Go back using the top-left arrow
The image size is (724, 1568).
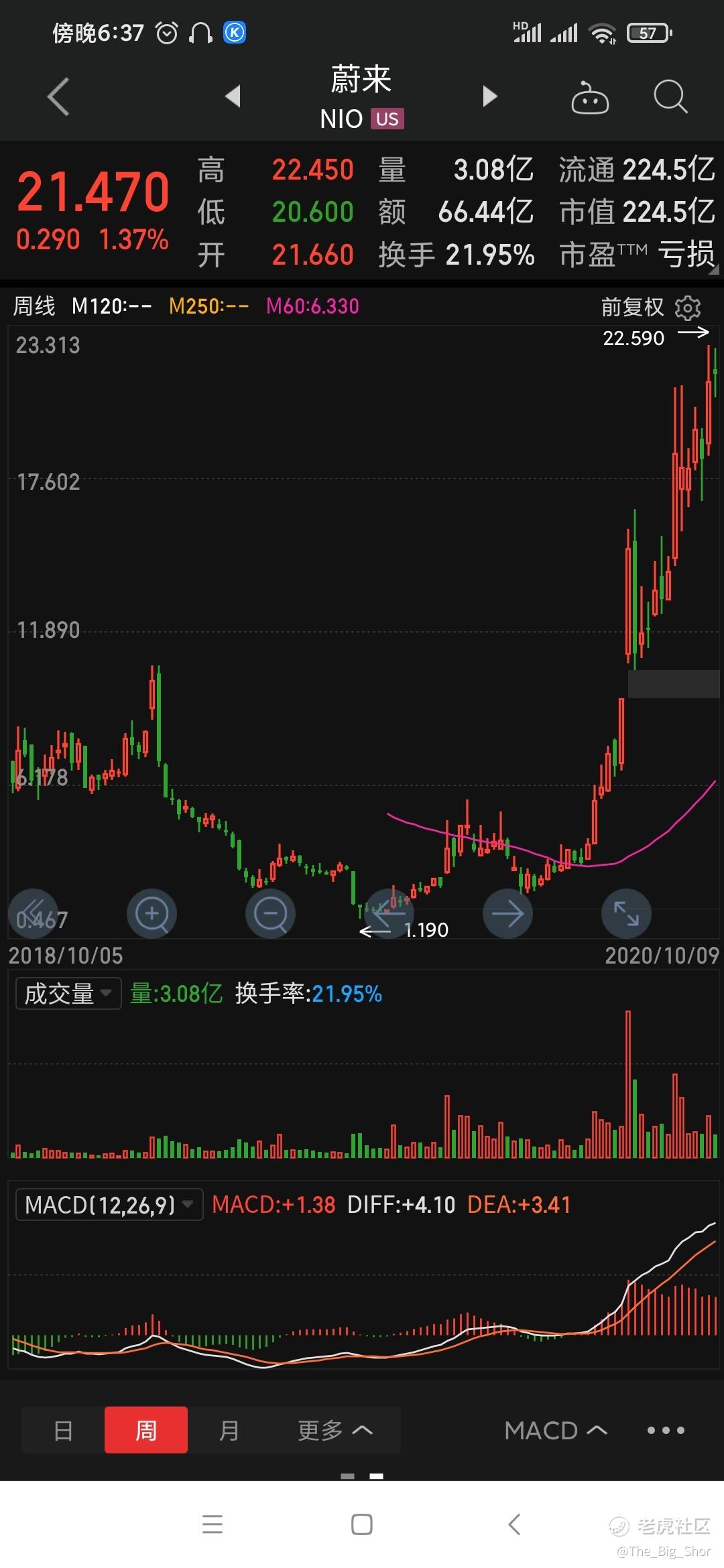pyautogui.click(x=58, y=96)
